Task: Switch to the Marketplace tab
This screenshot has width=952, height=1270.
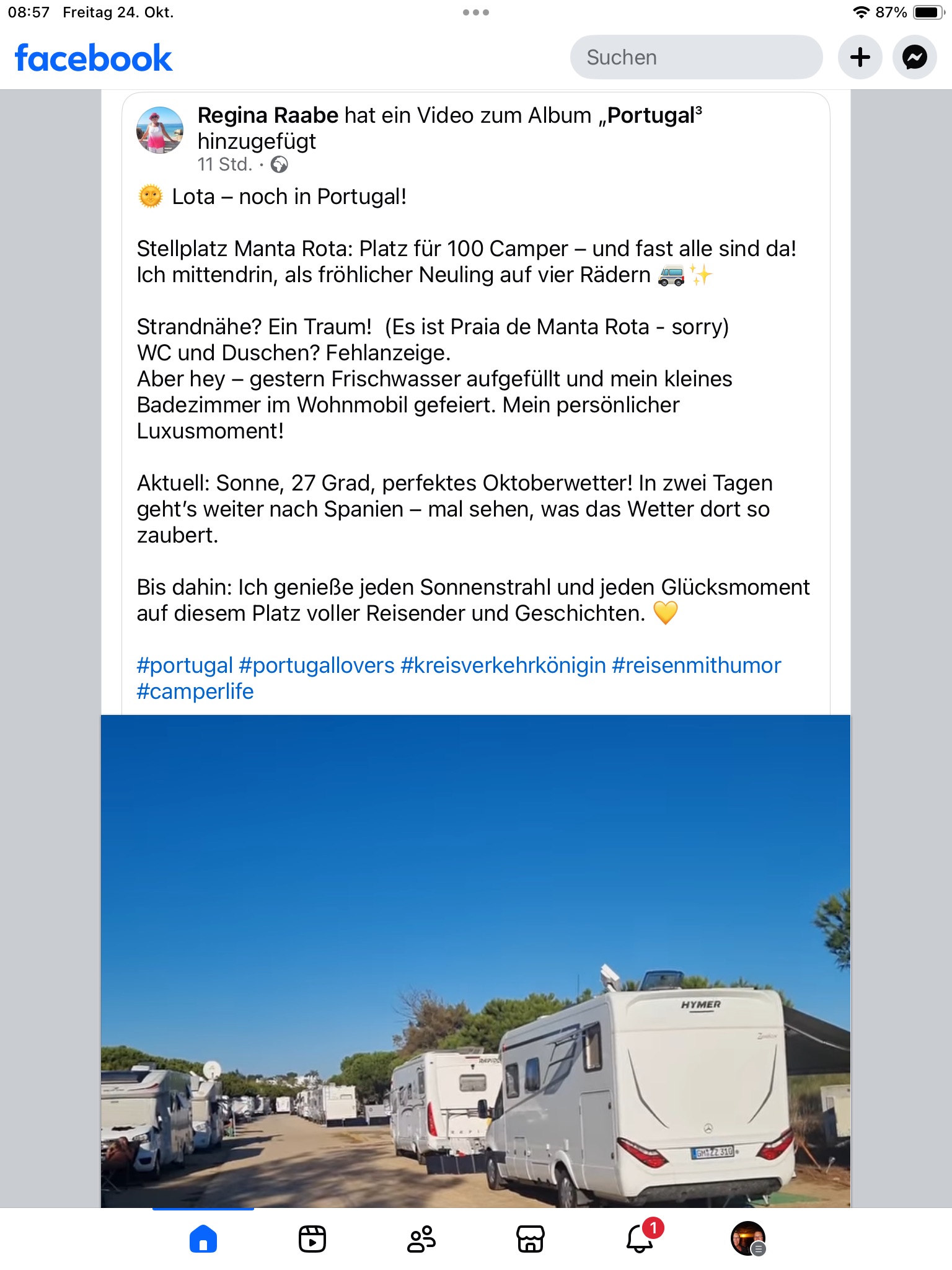Action: pyautogui.click(x=531, y=1239)
